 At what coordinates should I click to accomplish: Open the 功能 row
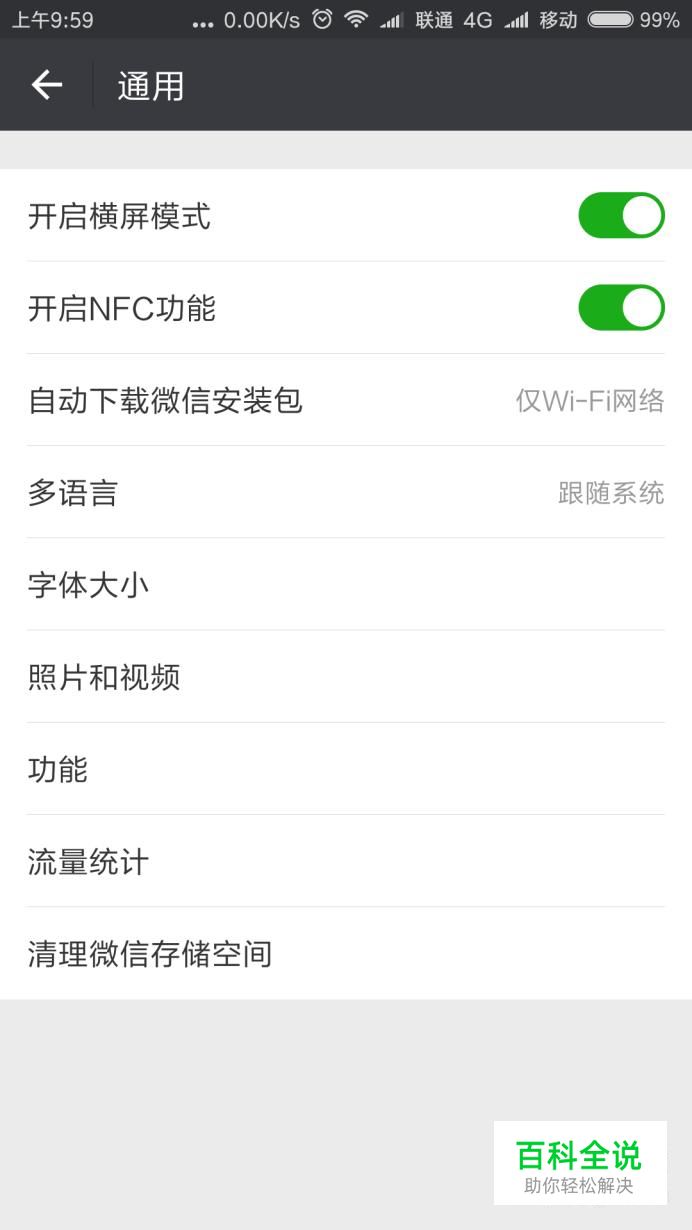click(346, 769)
